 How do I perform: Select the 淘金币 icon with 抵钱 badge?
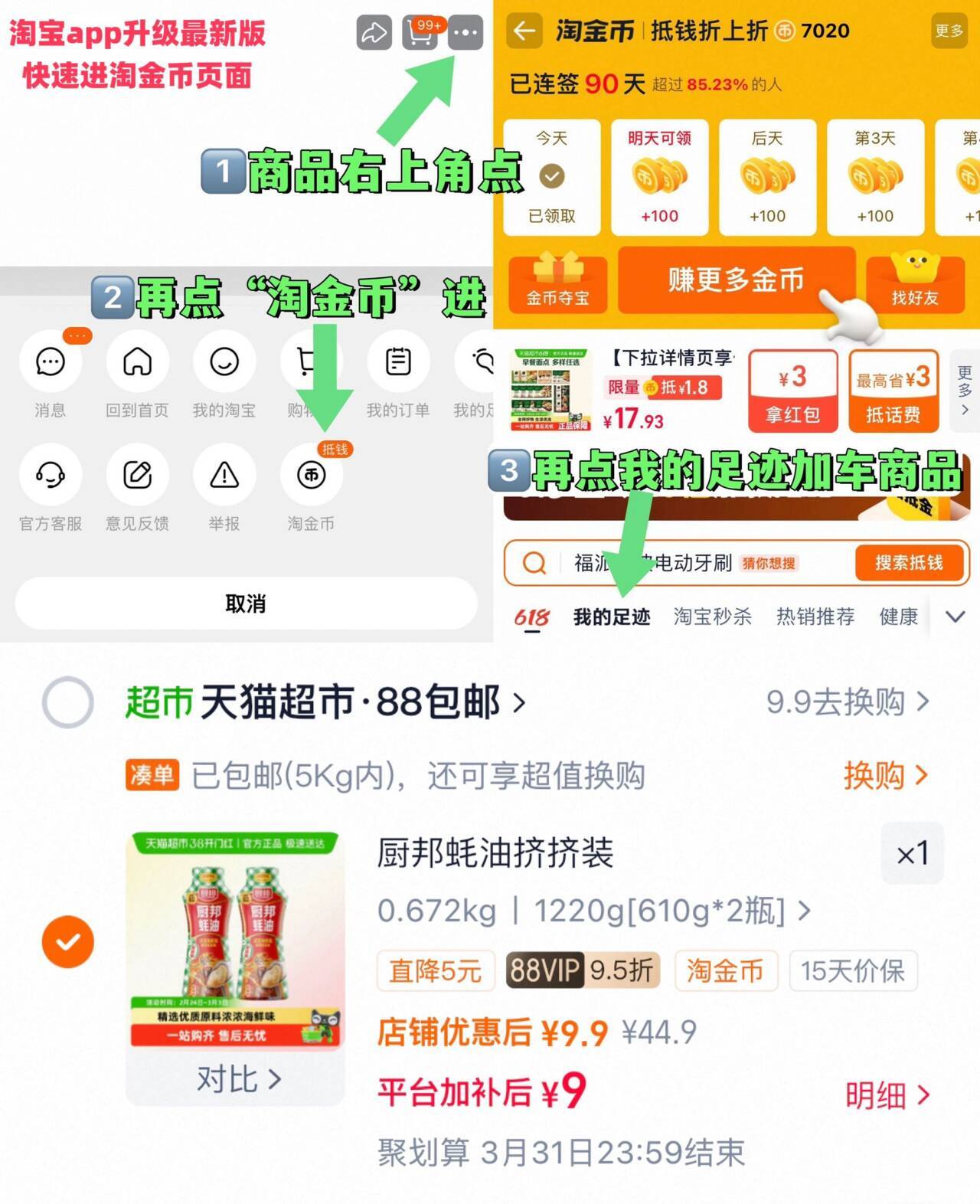[x=311, y=476]
